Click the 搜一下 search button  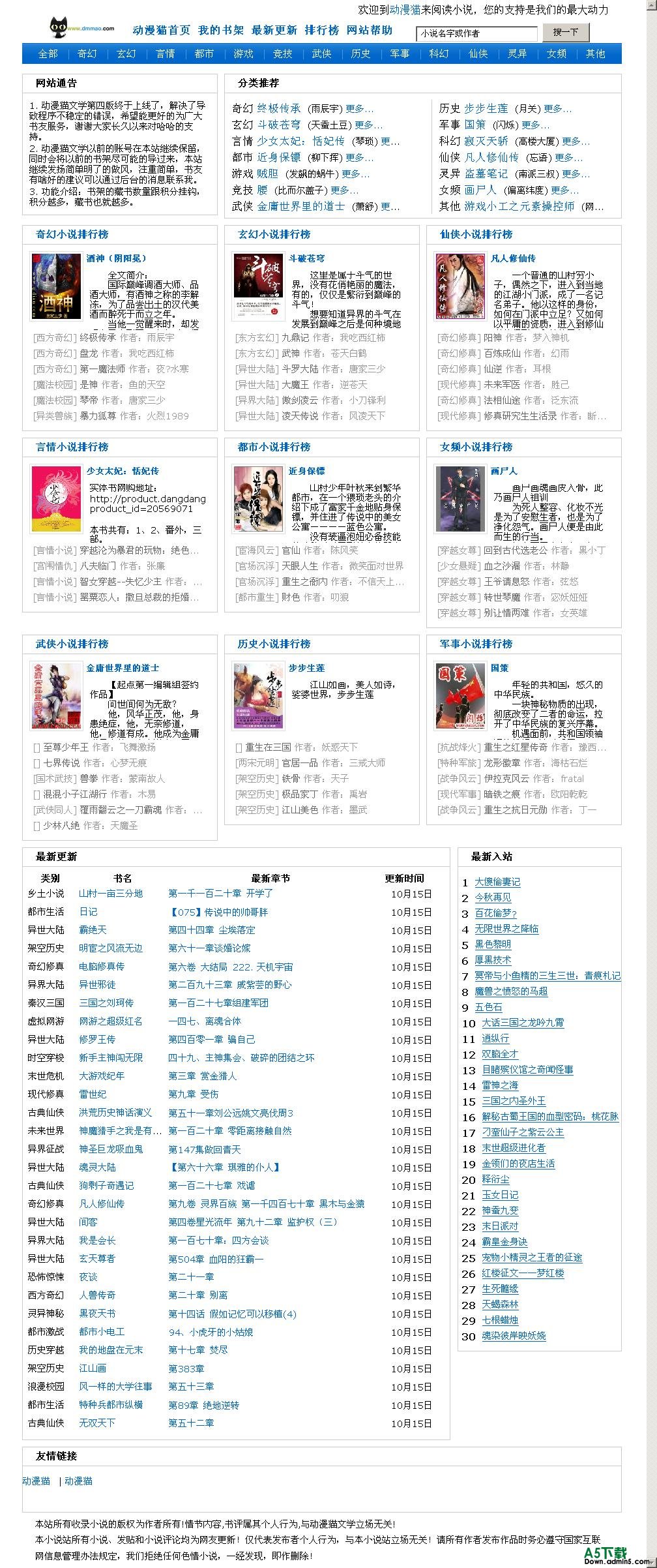coord(565,32)
